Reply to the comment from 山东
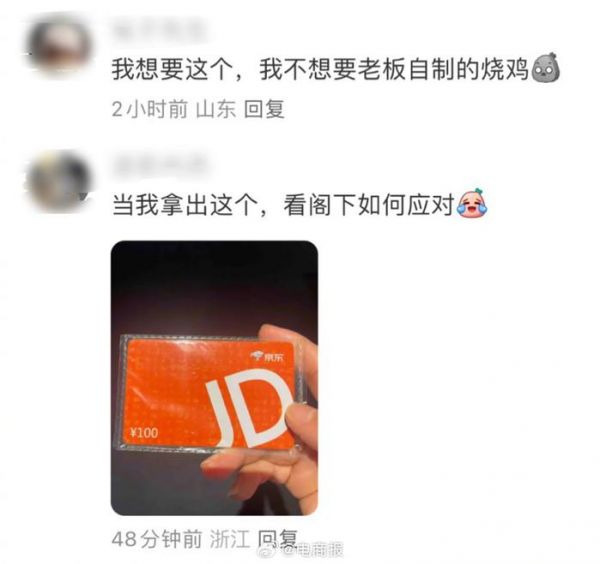This screenshot has width=600, height=564. pyautogui.click(x=264, y=109)
